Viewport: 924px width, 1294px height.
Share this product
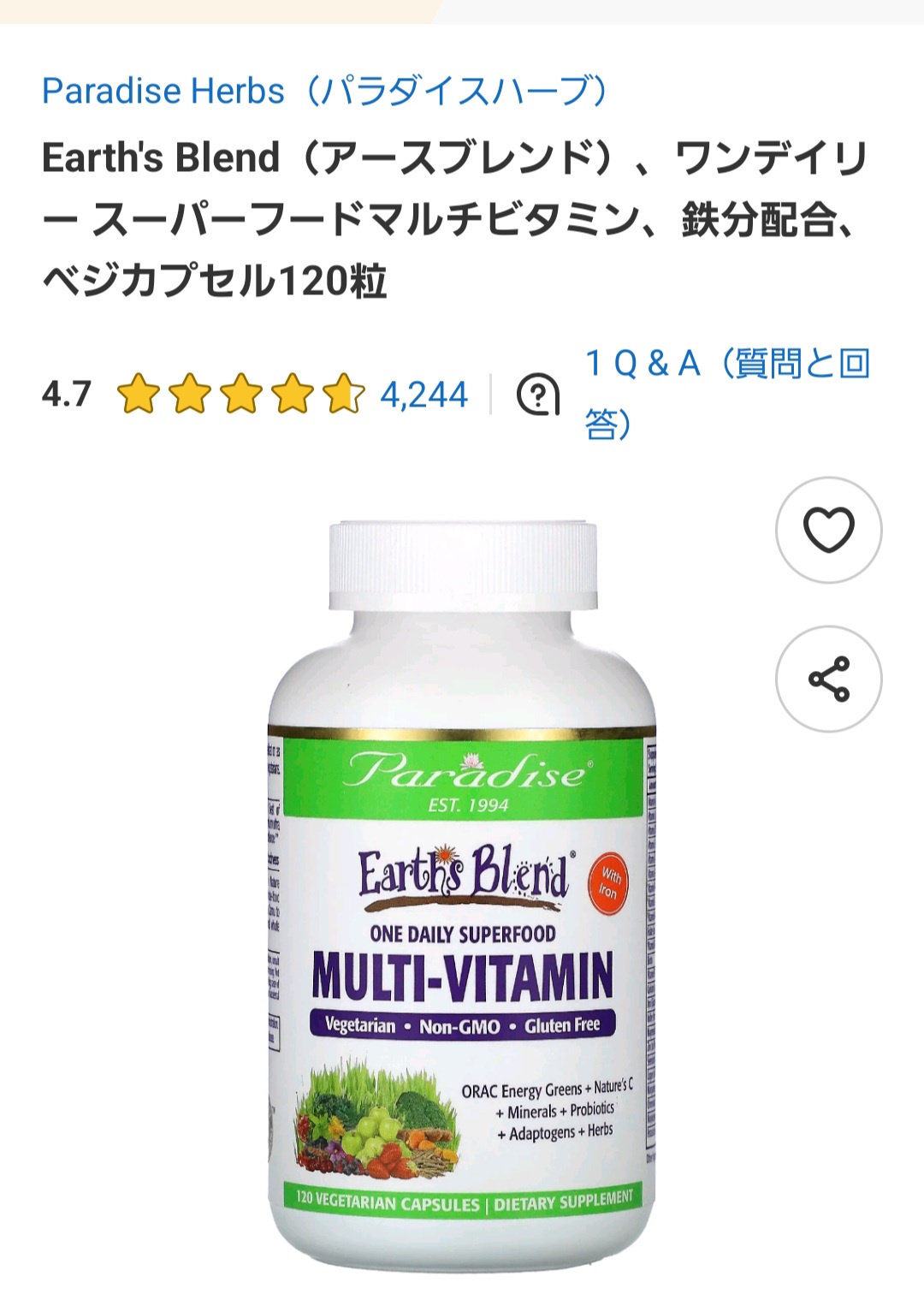[x=828, y=679]
